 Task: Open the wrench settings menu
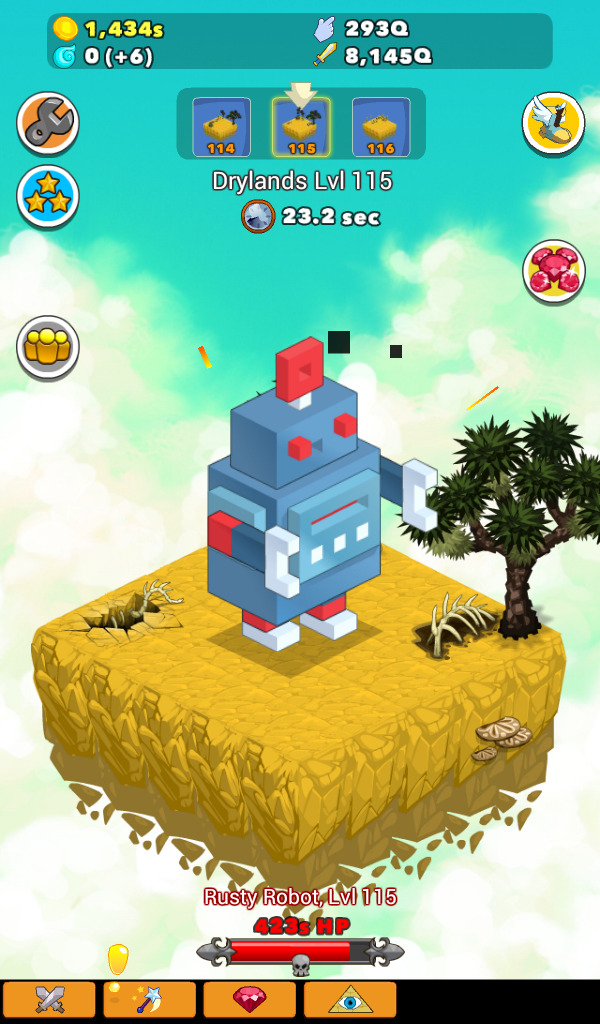coord(47,123)
